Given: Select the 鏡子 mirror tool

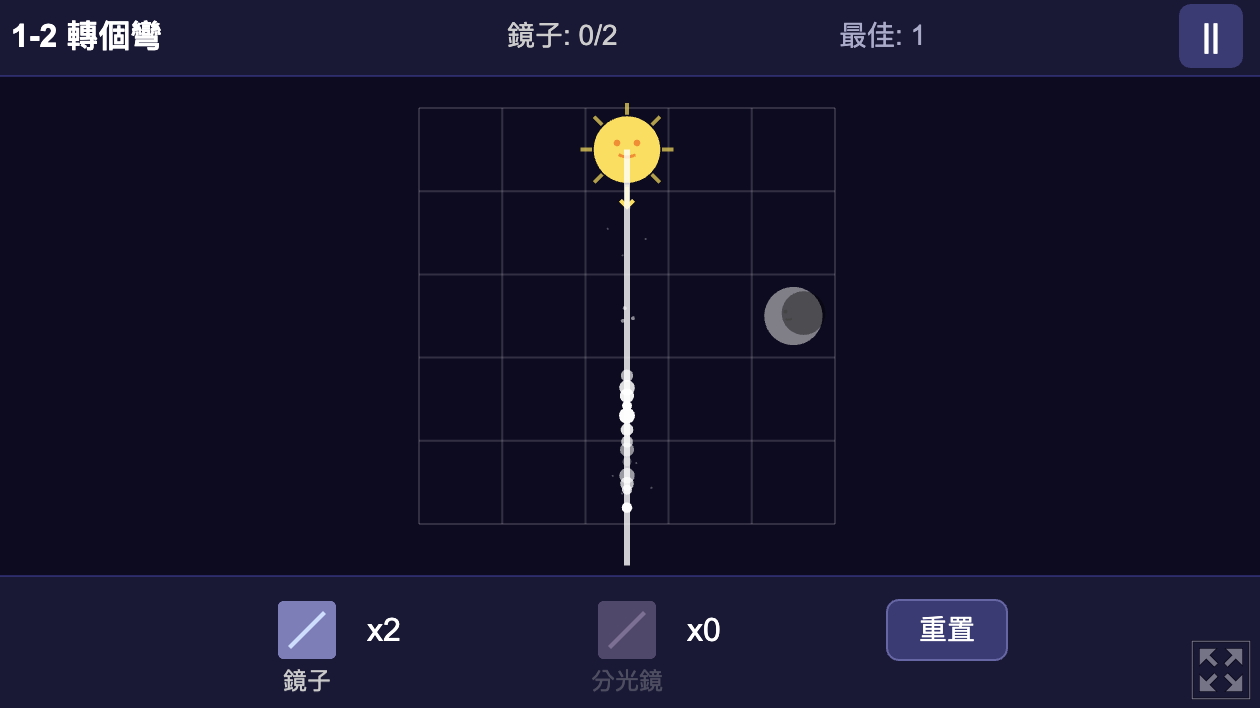Looking at the screenshot, I should tap(307, 630).
